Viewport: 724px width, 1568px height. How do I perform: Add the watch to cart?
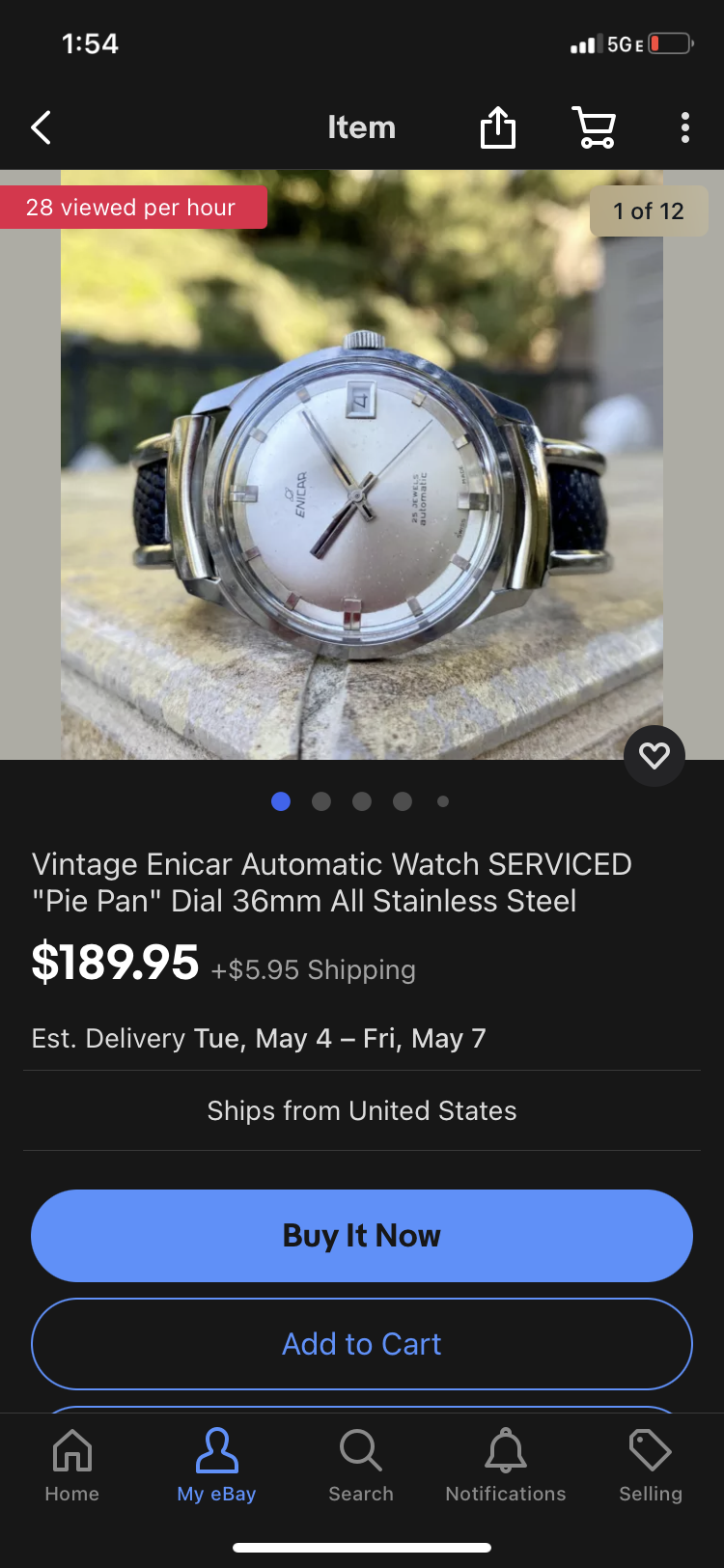pyautogui.click(x=362, y=1344)
